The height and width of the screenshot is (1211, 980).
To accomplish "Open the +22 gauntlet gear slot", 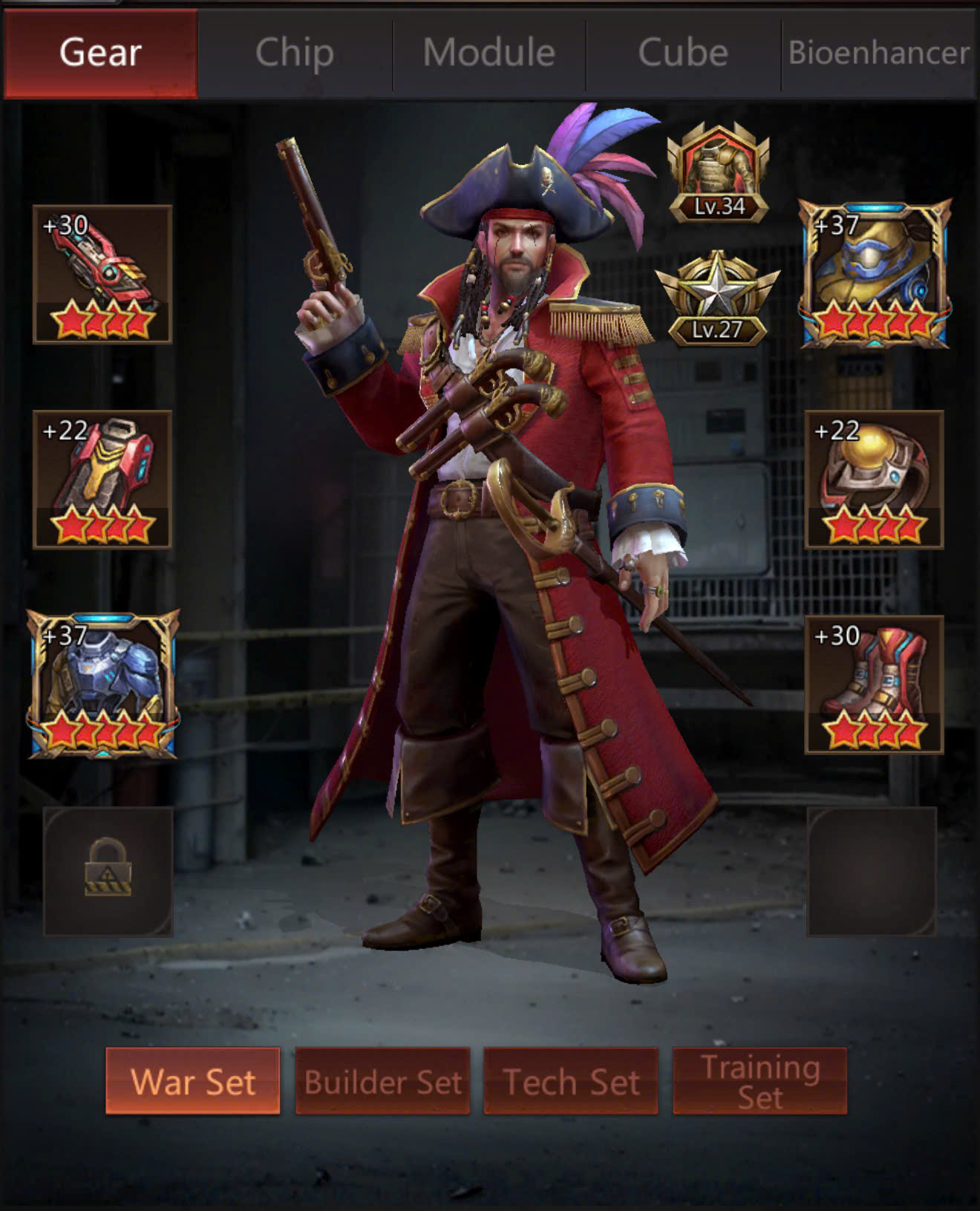I will click(x=102, y=479).
